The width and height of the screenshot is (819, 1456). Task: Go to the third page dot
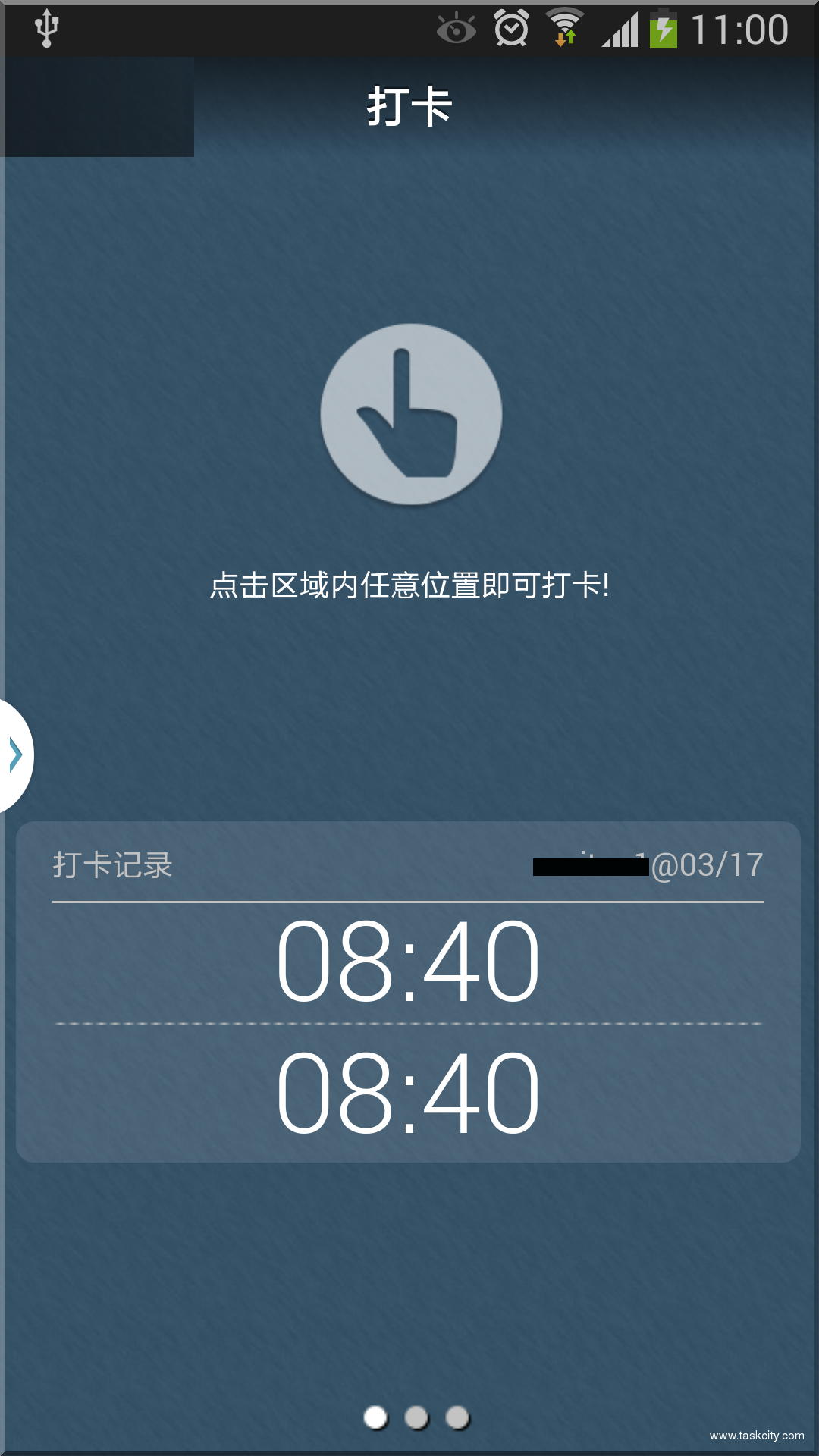tap(457, 1417)
